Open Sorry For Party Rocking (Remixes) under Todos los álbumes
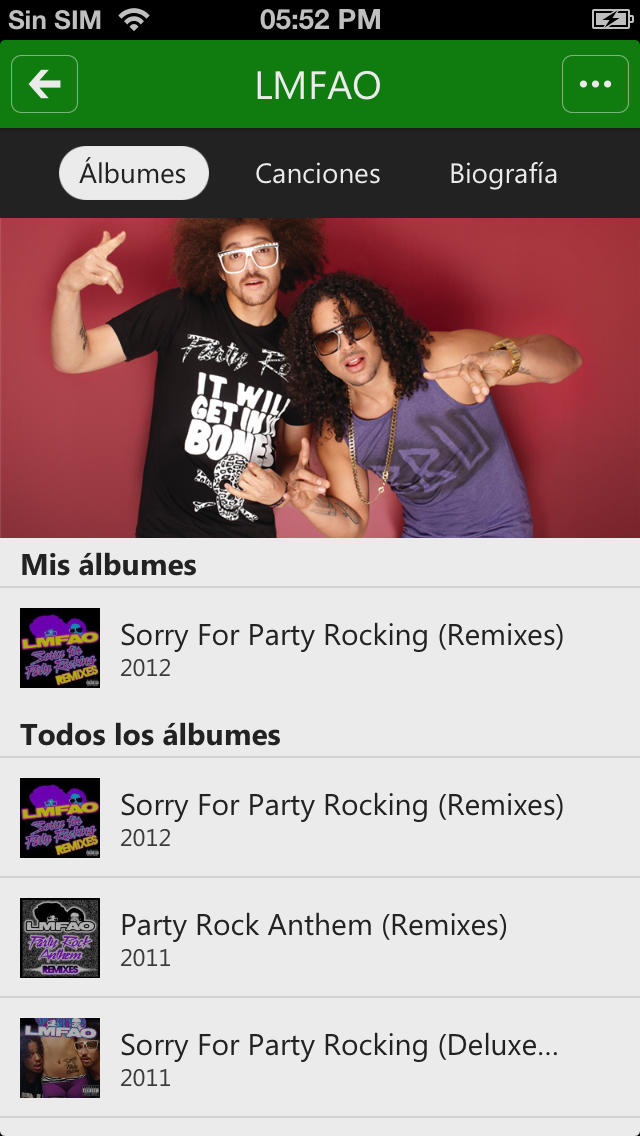The width and height of the screenshot is (640, 1136). pyautogui.click(x=320, y=818)
